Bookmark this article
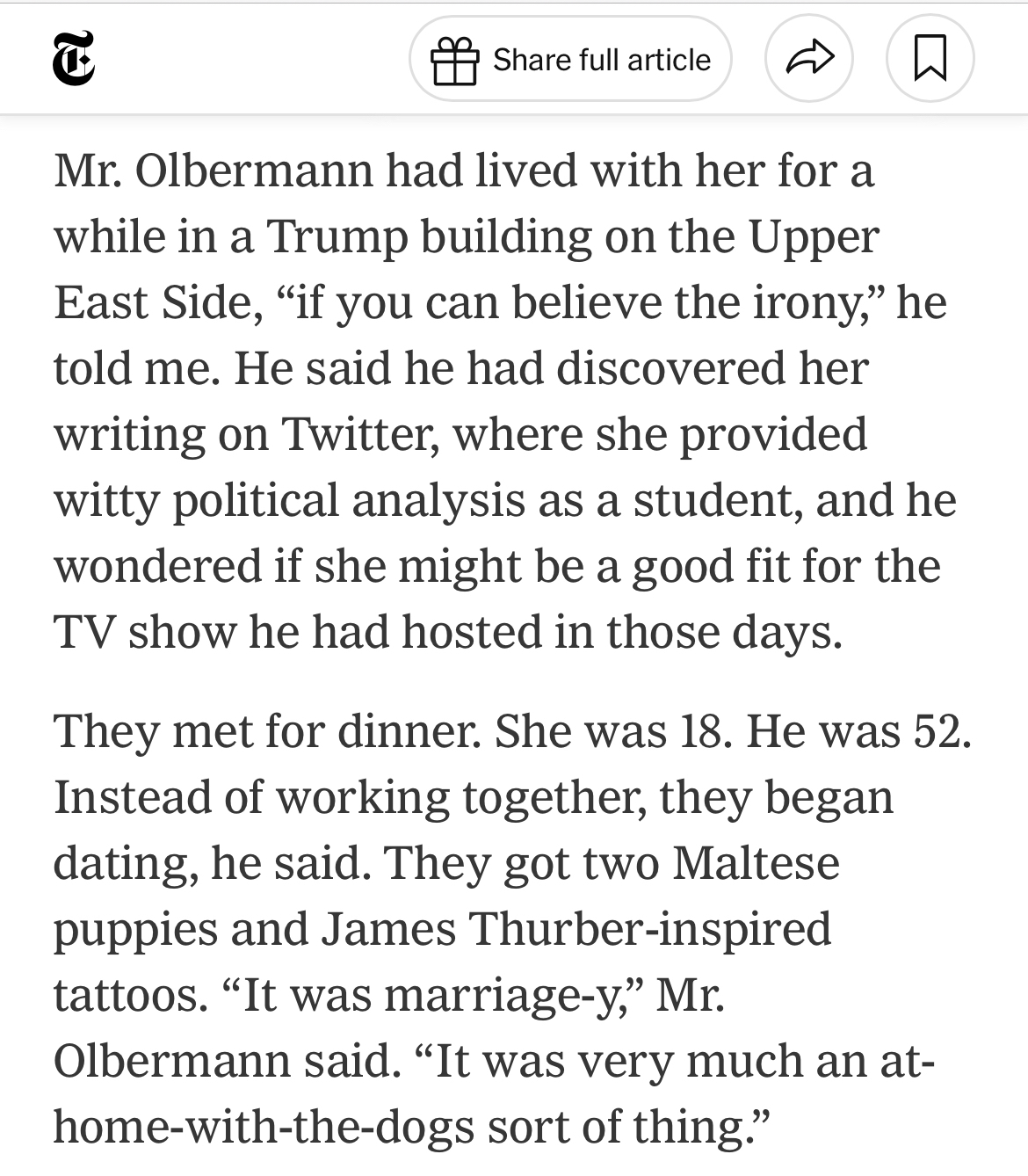The width and height of the screenshot is (1028, 1176). pos(930,59)
